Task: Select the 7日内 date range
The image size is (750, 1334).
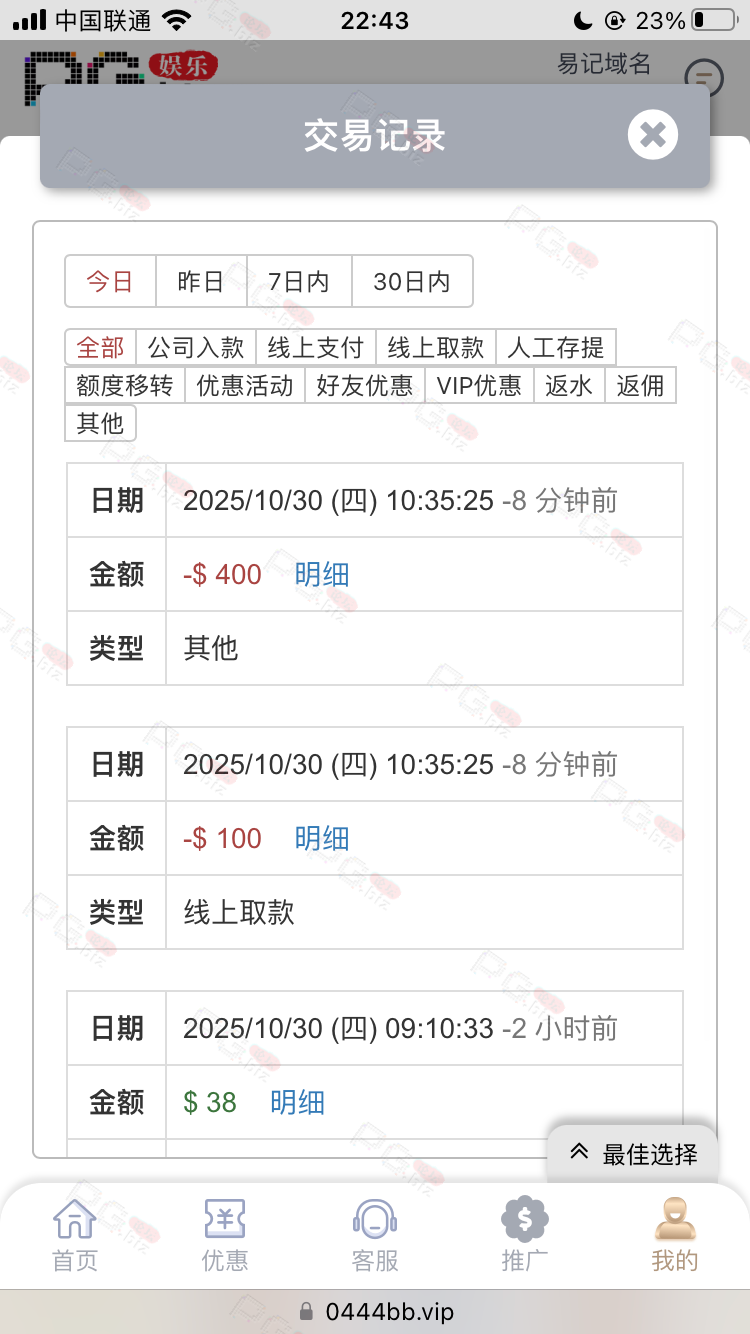Action: point(299,282)
